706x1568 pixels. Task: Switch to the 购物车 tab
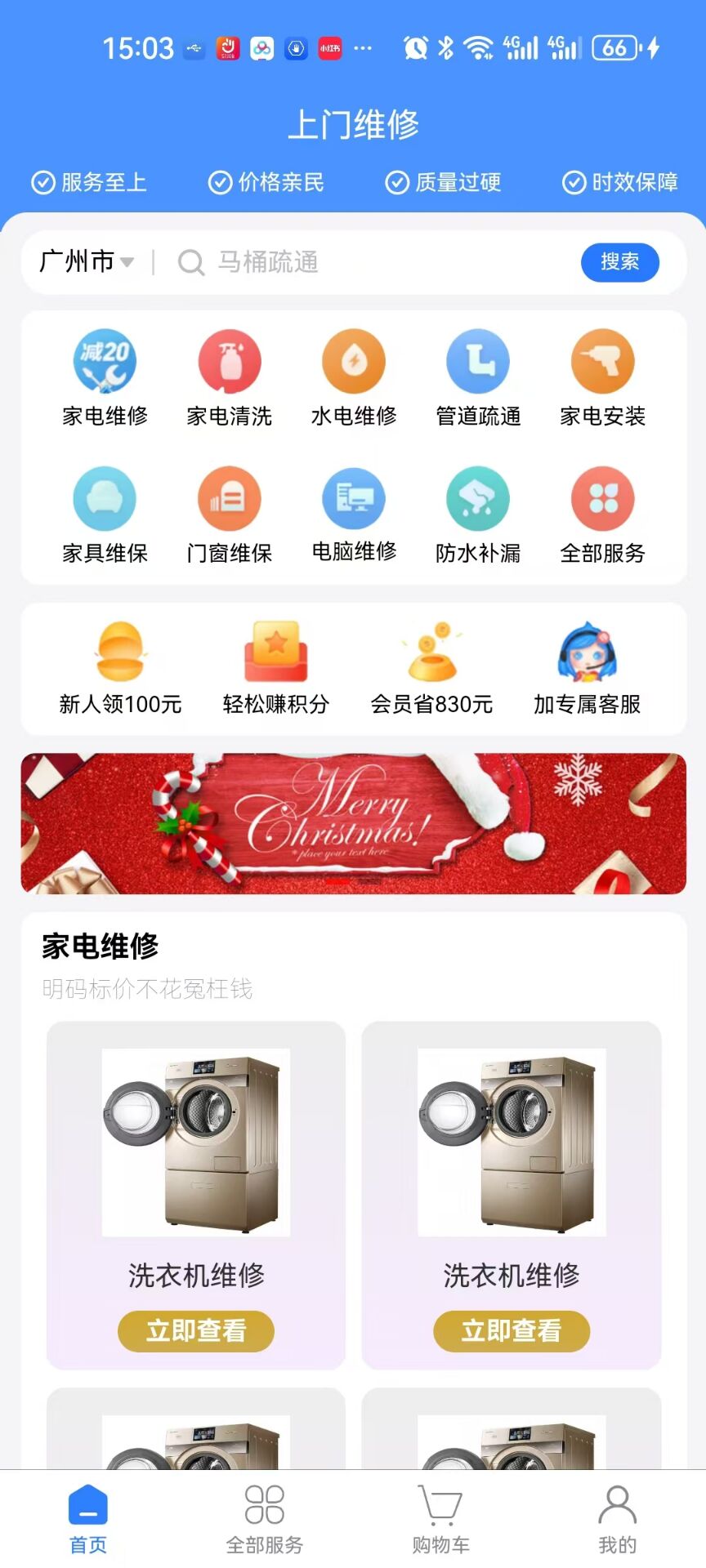tap(440, 1519)
